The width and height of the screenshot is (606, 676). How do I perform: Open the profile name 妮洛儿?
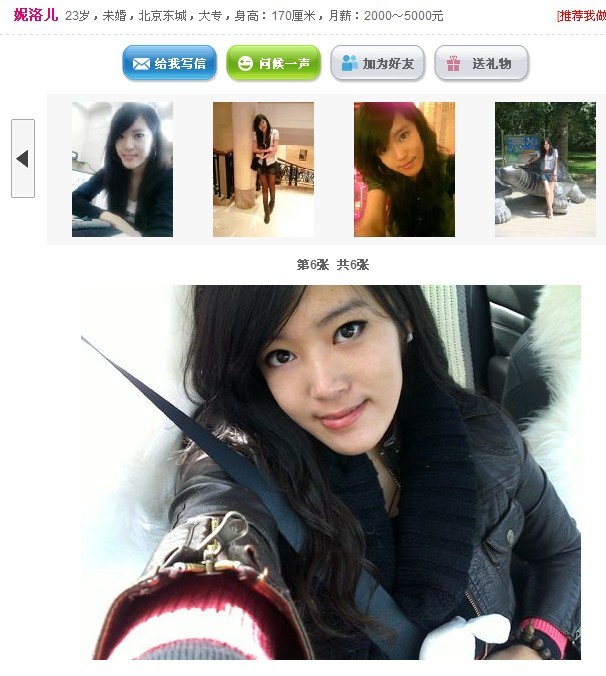point(35,15)
